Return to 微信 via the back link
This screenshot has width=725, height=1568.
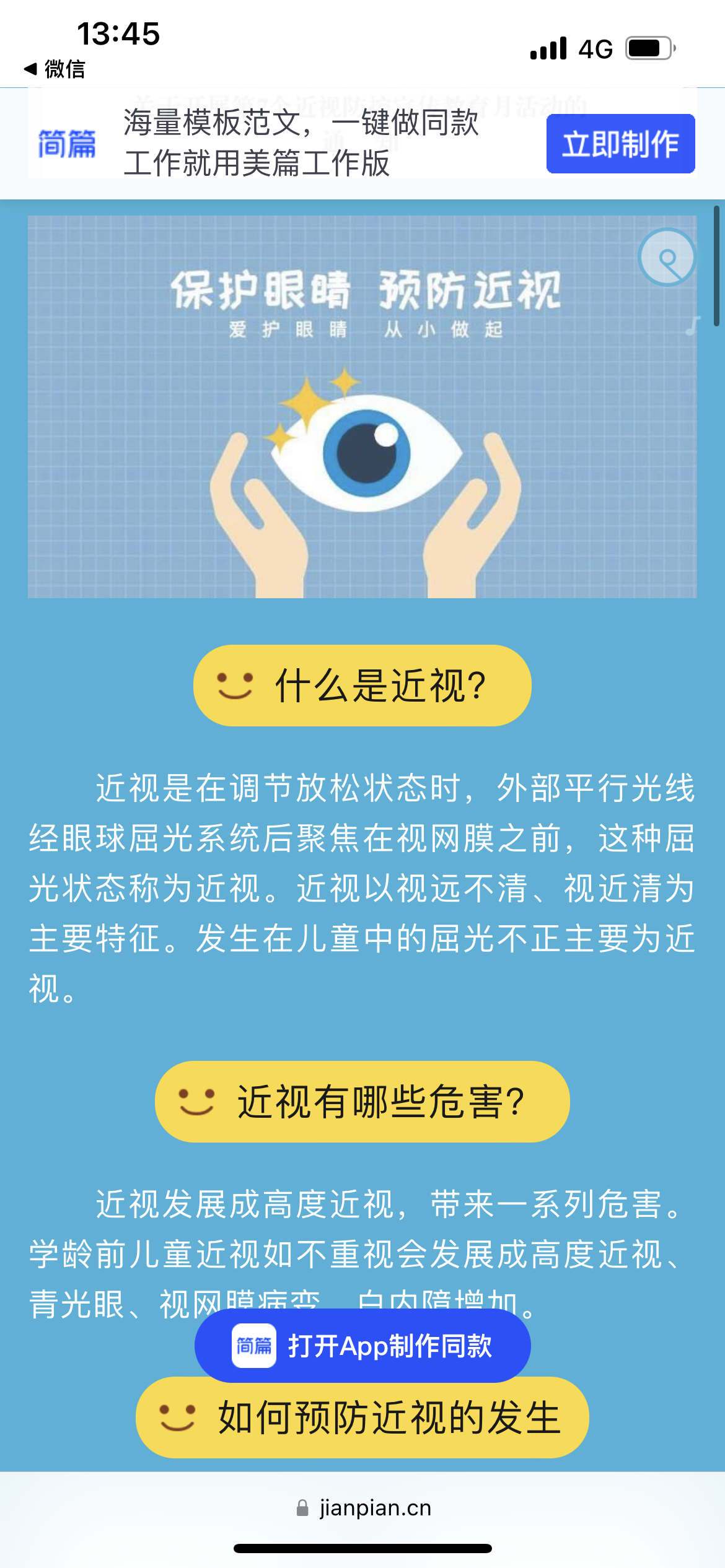pyautogui.click(x=55, y=69)
